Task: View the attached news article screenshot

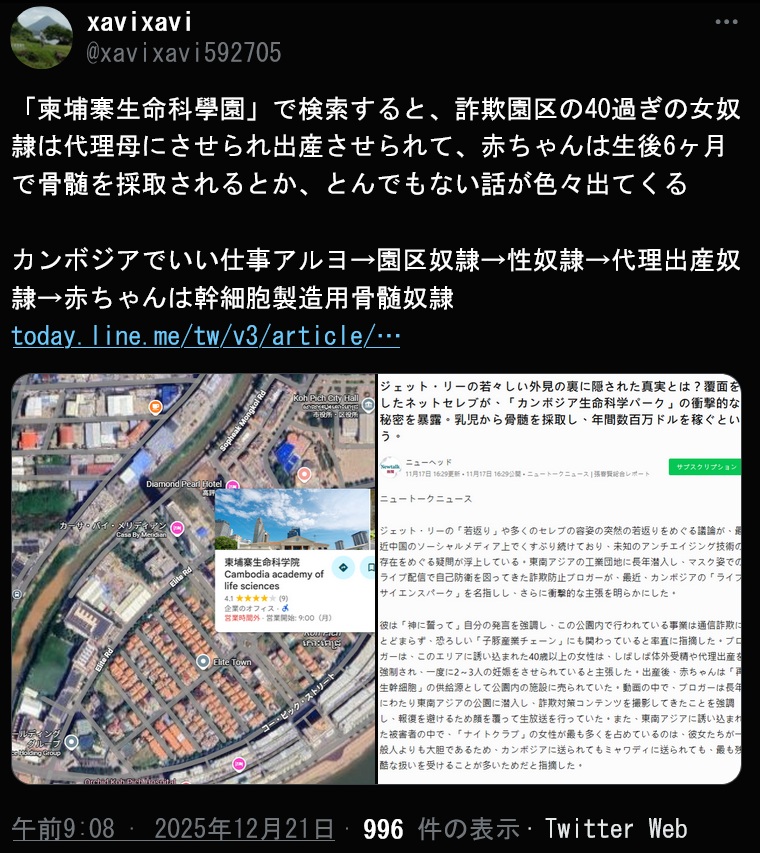Action: (x=560, y=578)
